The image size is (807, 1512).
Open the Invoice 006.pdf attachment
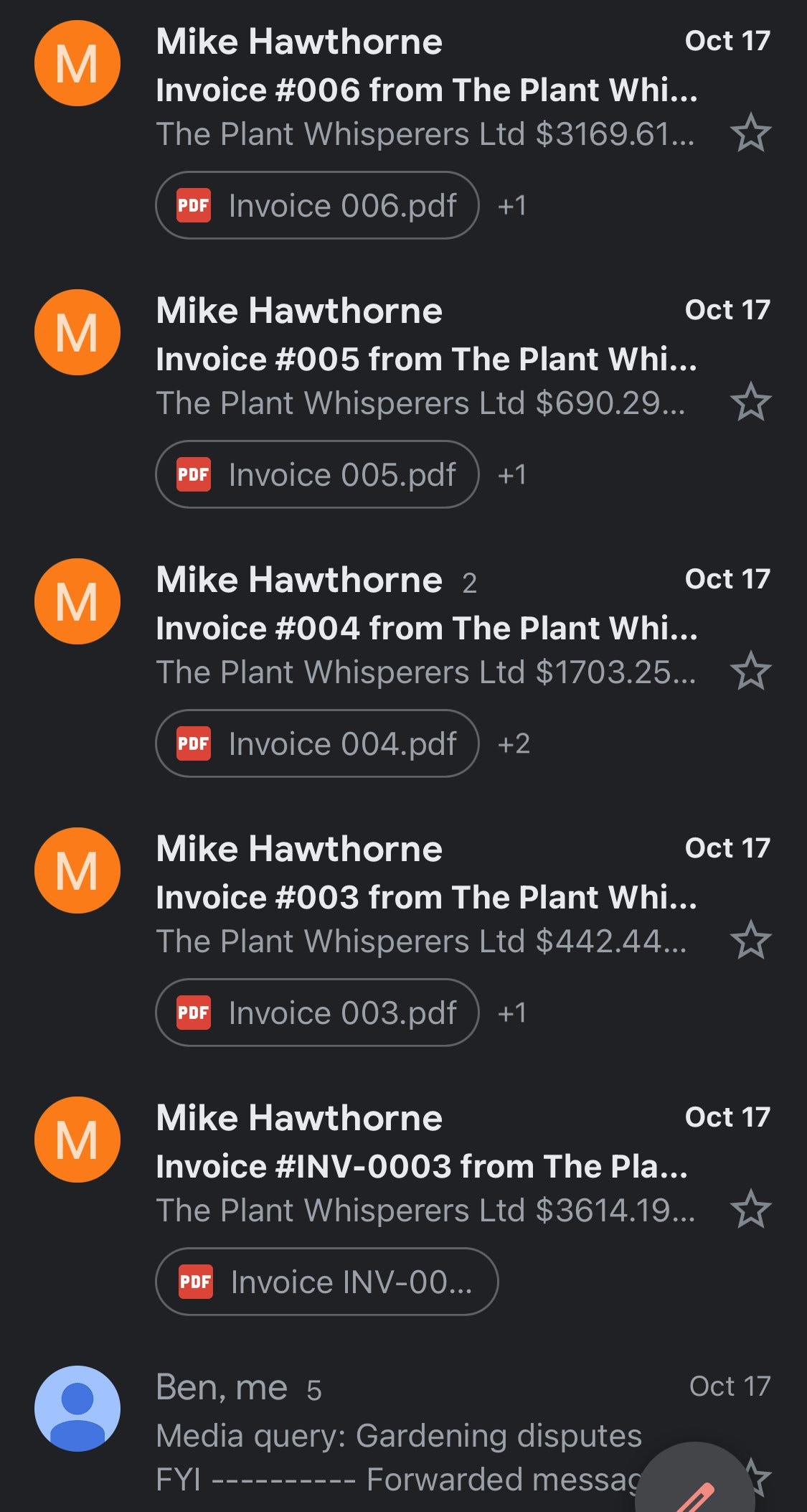click(317, 206)
